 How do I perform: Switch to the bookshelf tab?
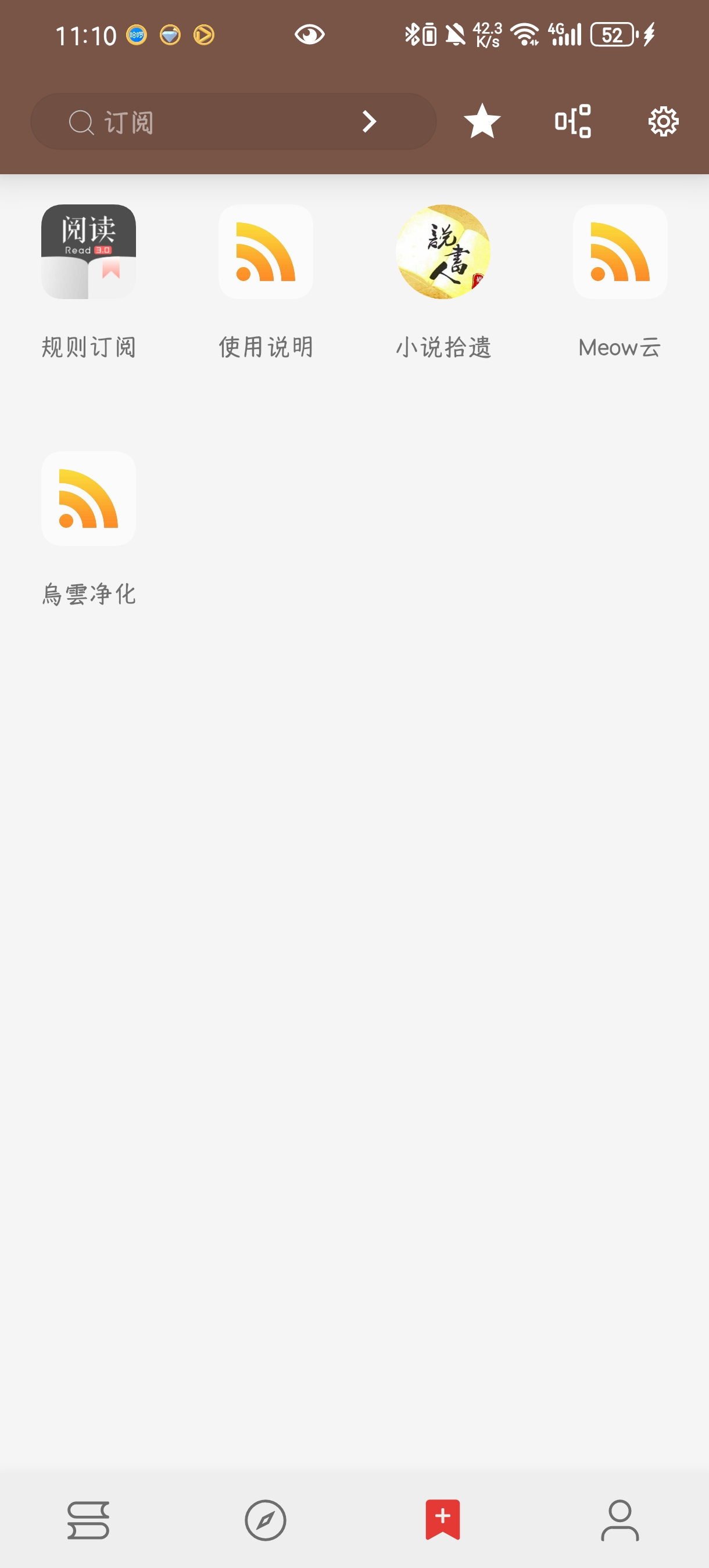(x=88, y=1520)
